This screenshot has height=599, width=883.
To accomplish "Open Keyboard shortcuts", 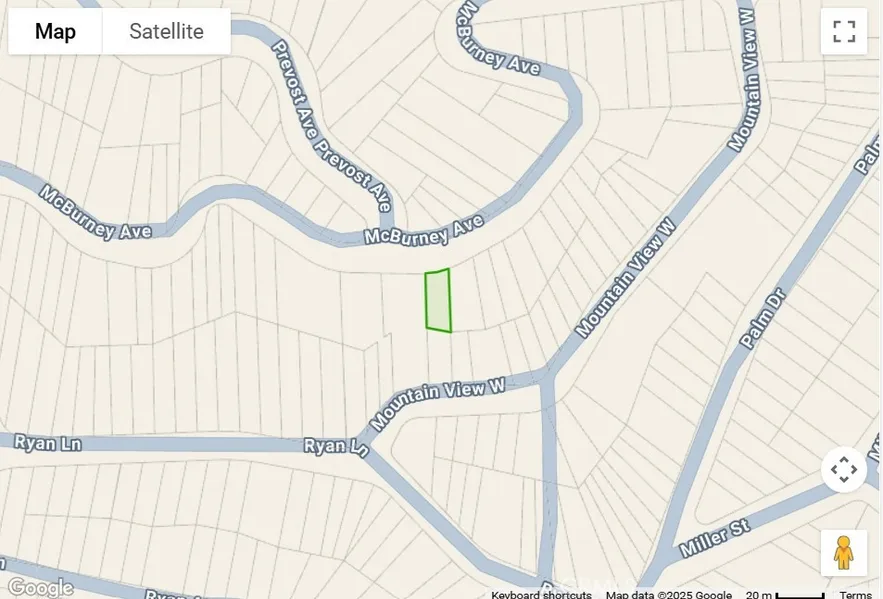I will [541, 595].
